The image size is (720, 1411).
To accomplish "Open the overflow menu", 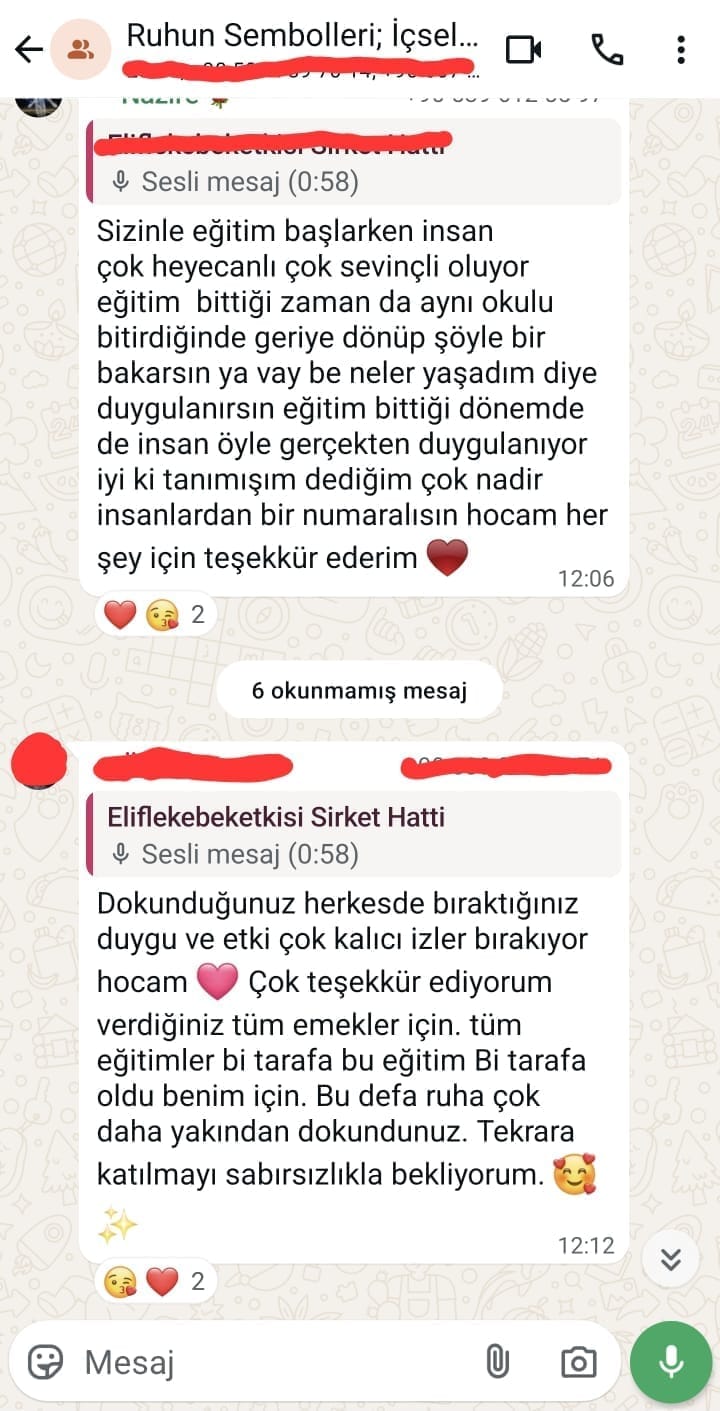I will coord(681,49).
